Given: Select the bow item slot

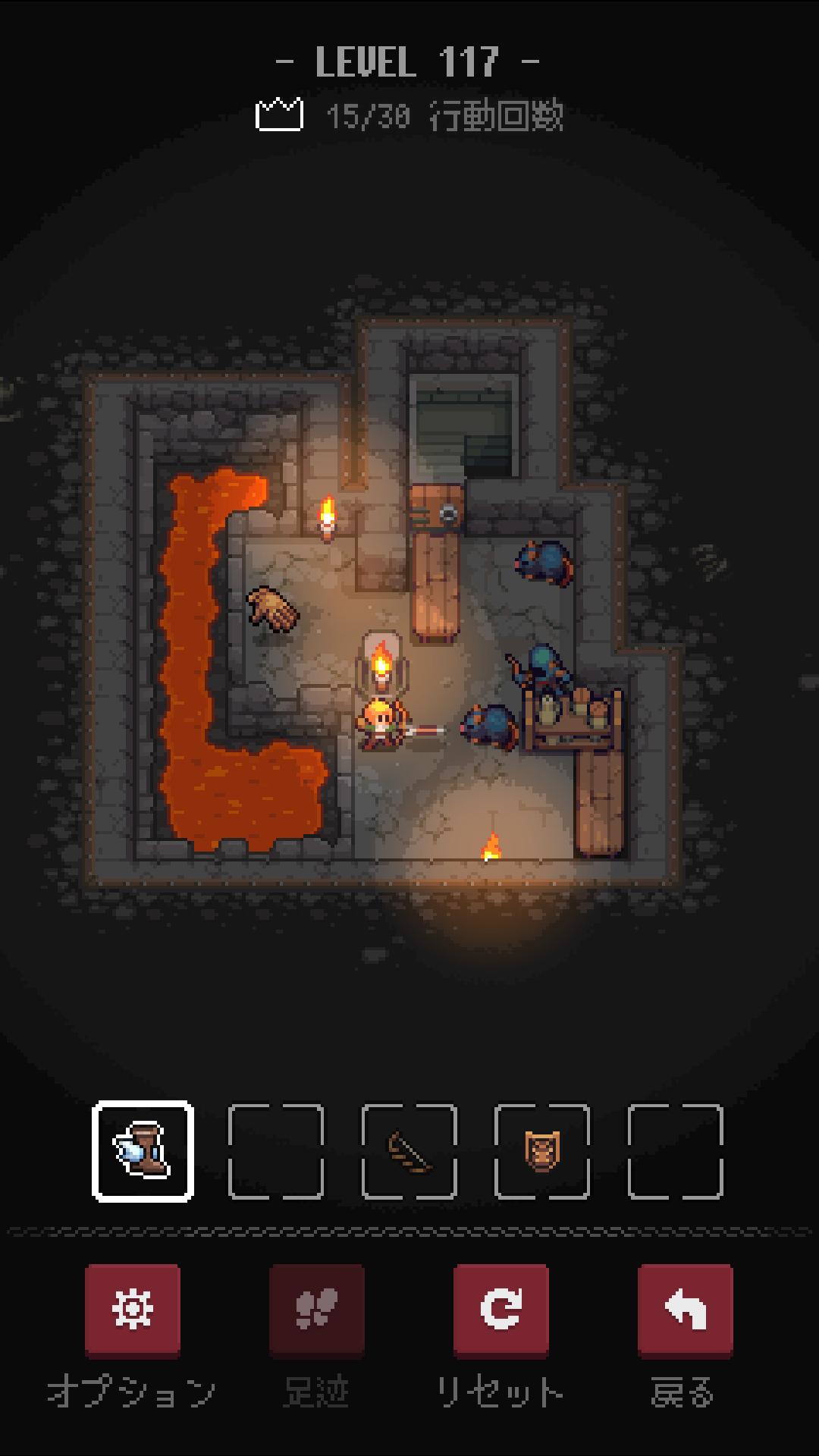Looking at the screenshot, I should (409, 1151).
